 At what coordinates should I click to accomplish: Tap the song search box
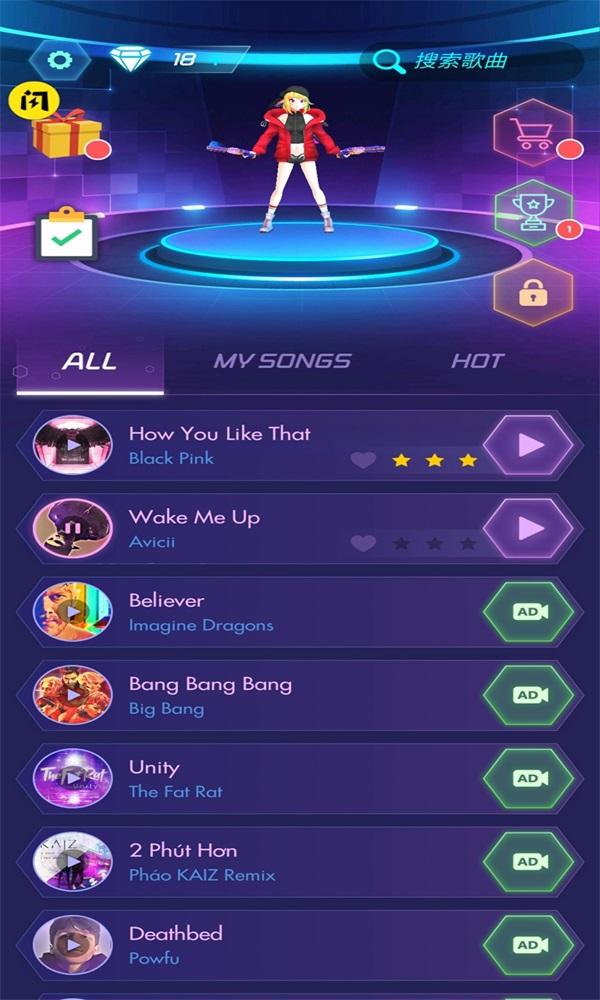[470, 61]
